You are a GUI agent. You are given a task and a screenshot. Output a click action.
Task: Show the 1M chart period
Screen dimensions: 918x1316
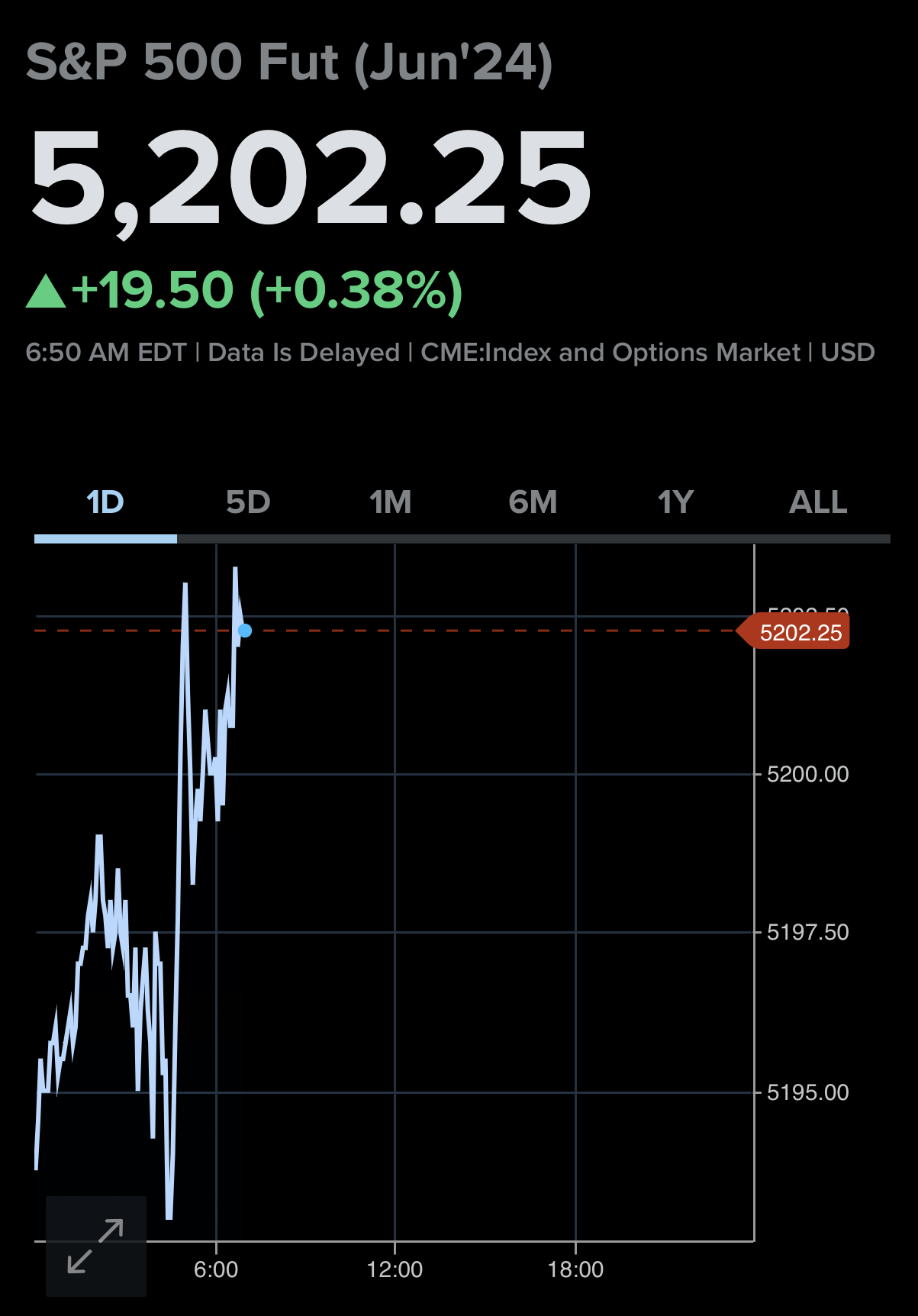tap(390, 502)
